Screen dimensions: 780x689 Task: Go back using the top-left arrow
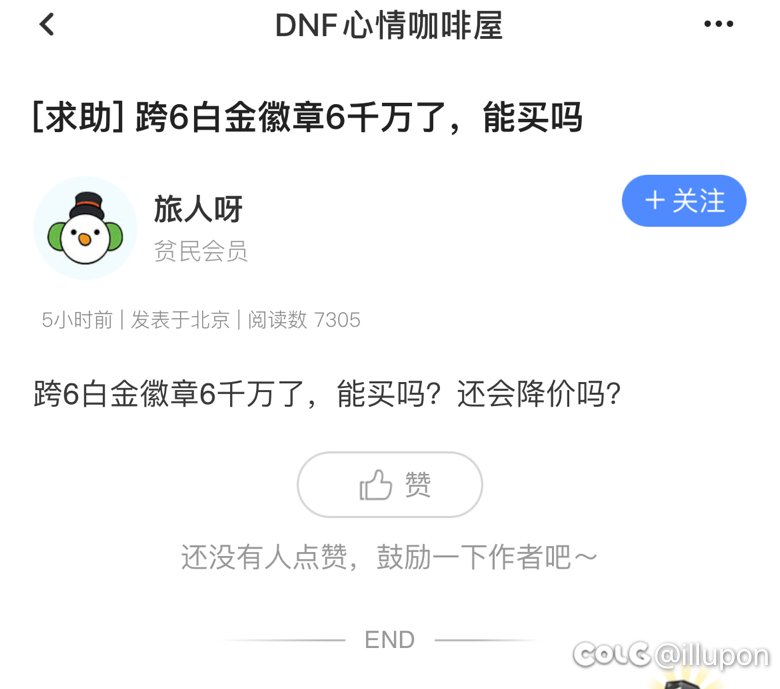[46, 26]
